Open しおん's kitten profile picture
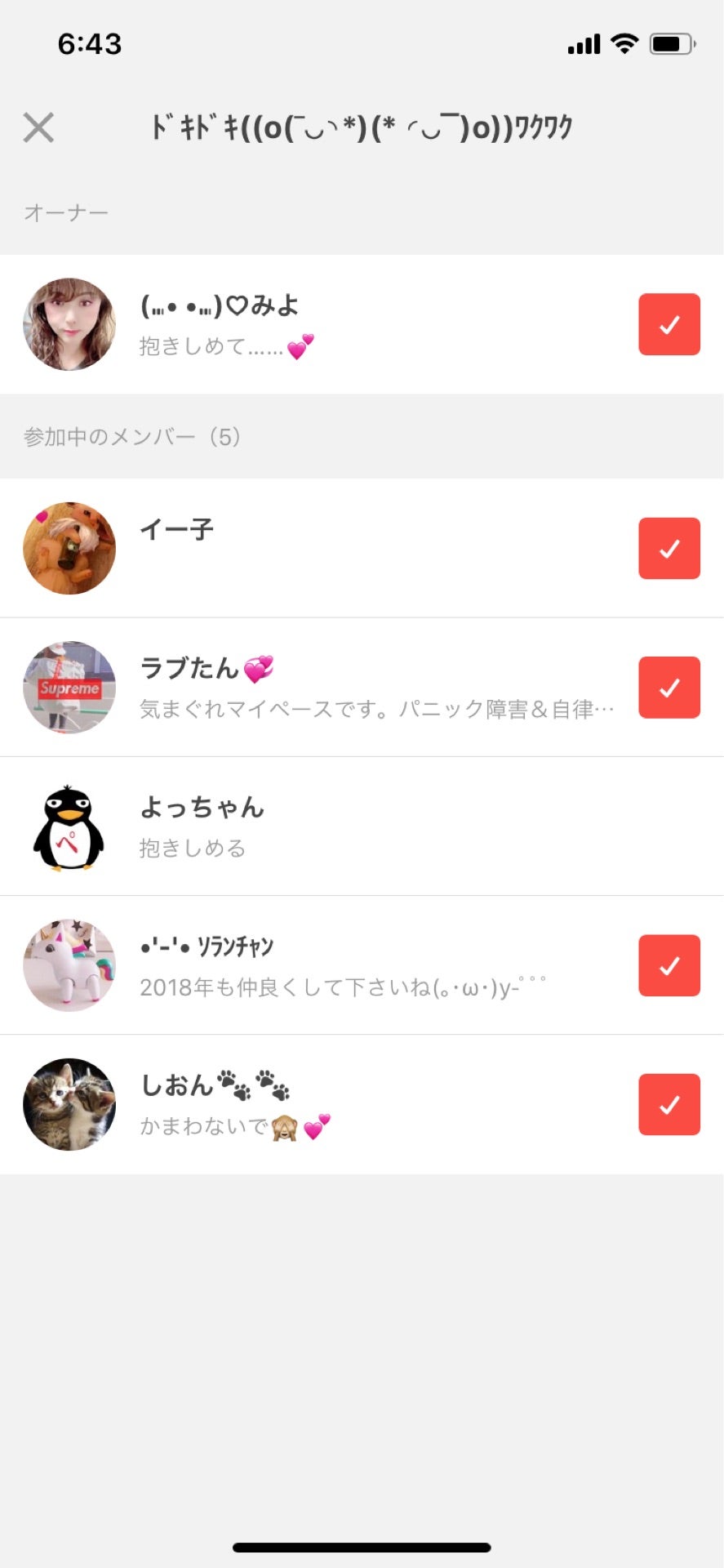 point(69,1104)
